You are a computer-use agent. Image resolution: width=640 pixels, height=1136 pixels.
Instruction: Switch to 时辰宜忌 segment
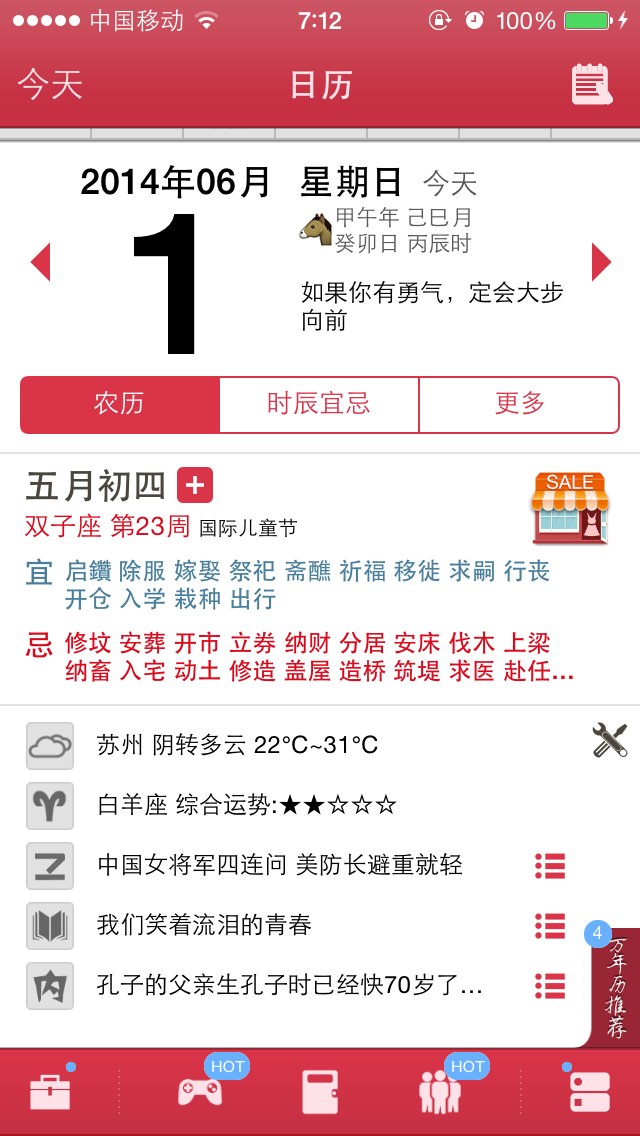tap(319, 404)
